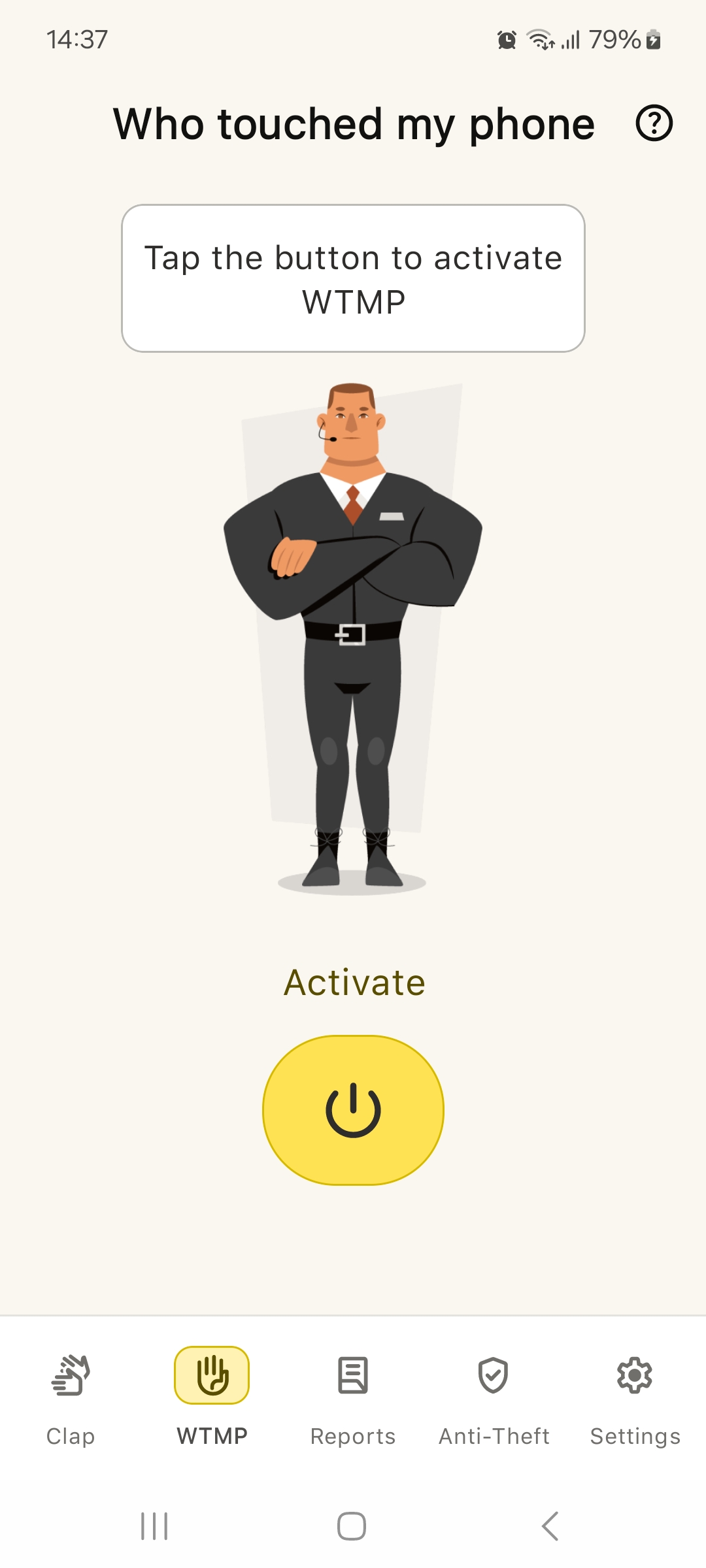Switch to the Clap tab
Image resolution: width=706 pixels, height=1568 pixels.
click(71, 1397)
